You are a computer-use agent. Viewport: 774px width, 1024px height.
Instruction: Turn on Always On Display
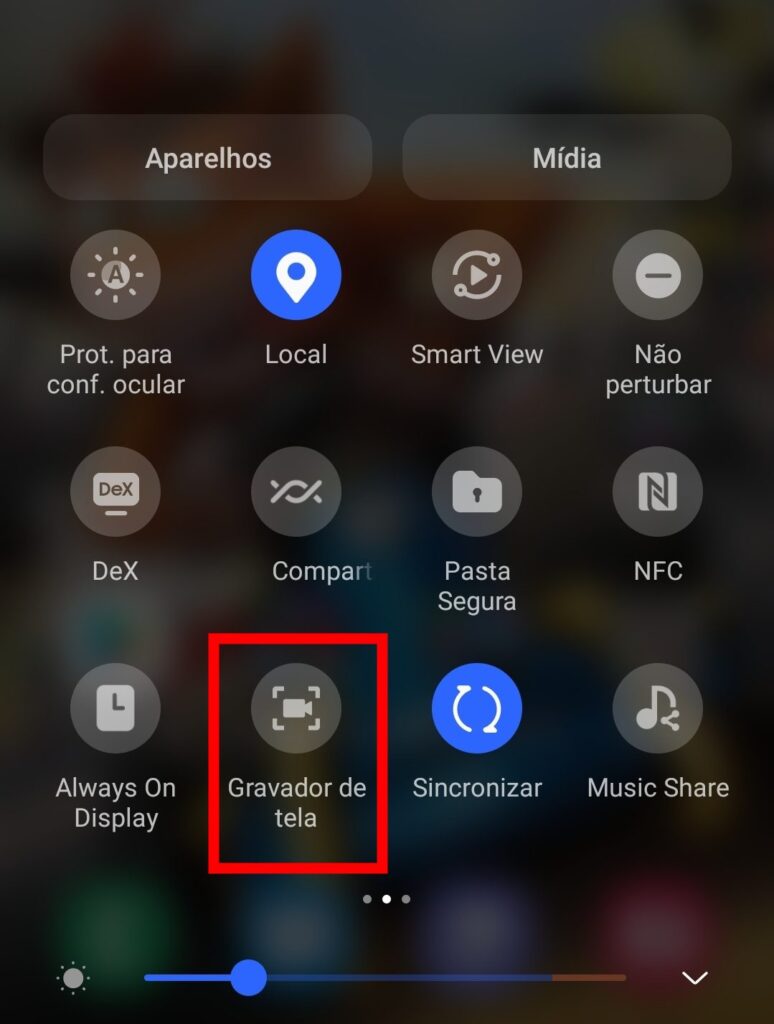coord(115,708)
